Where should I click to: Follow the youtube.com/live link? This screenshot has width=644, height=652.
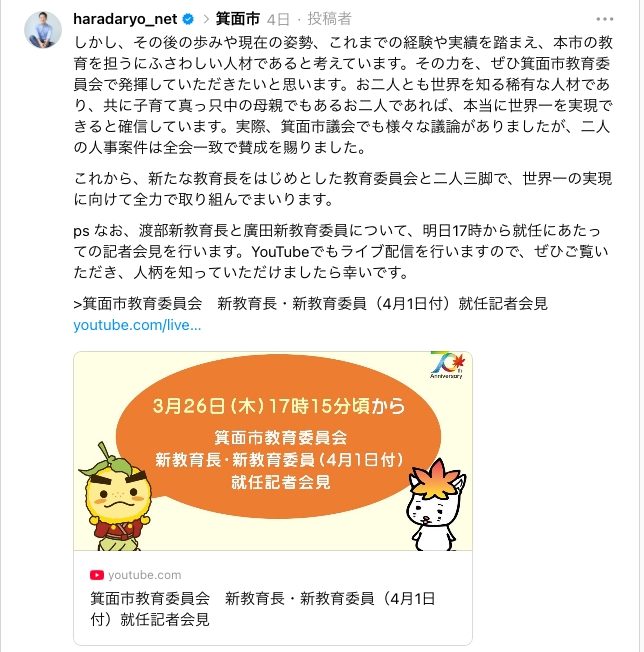(137, 325)
